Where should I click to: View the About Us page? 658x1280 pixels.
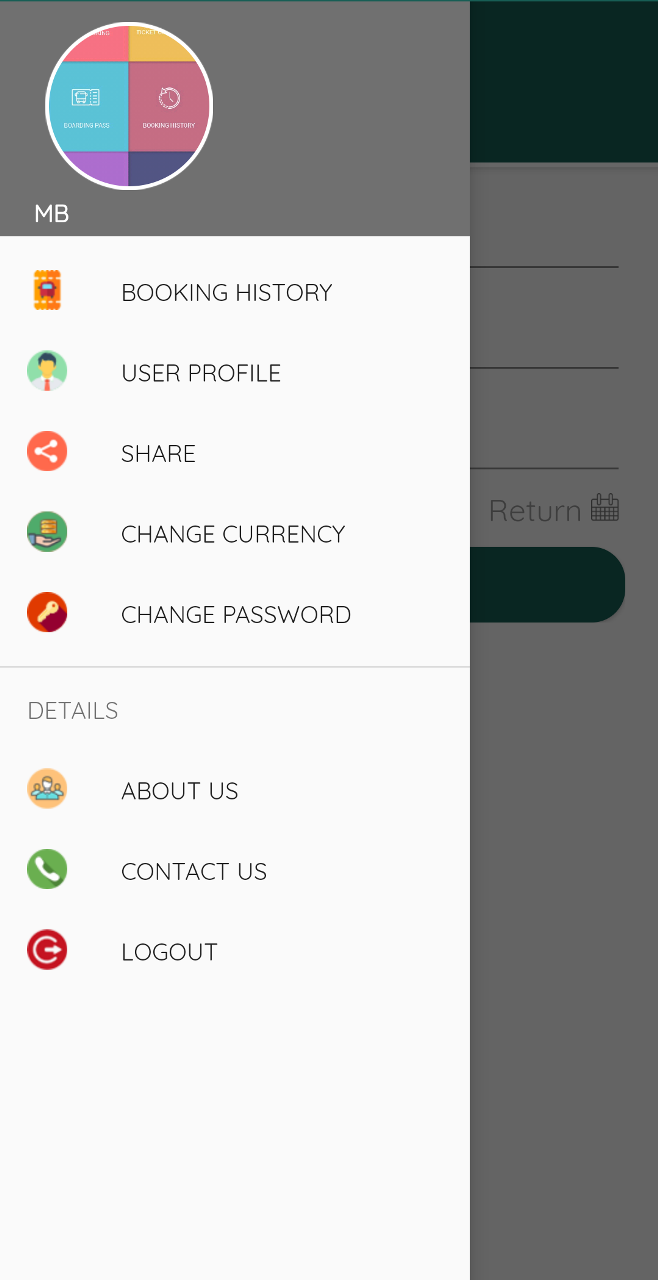[235, 791]
